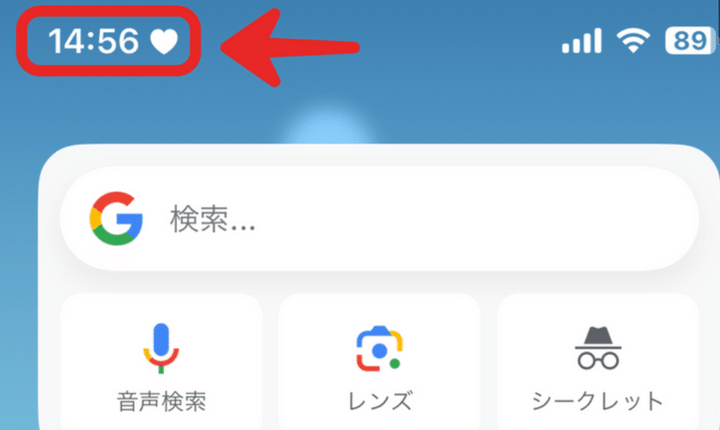Start a voice search (音声検索)
Image resolution: width=720 pixels, height=430 pixels.
pos(161,365)
